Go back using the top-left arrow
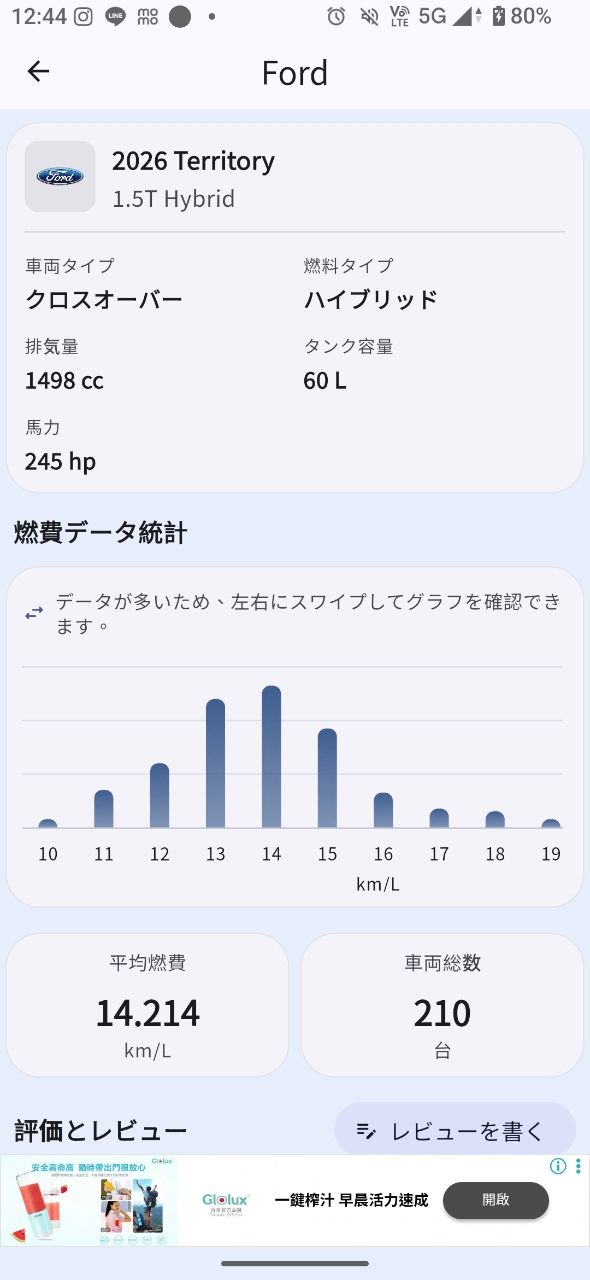This screenshot has width=590, height=1280. tap(38, 71)
